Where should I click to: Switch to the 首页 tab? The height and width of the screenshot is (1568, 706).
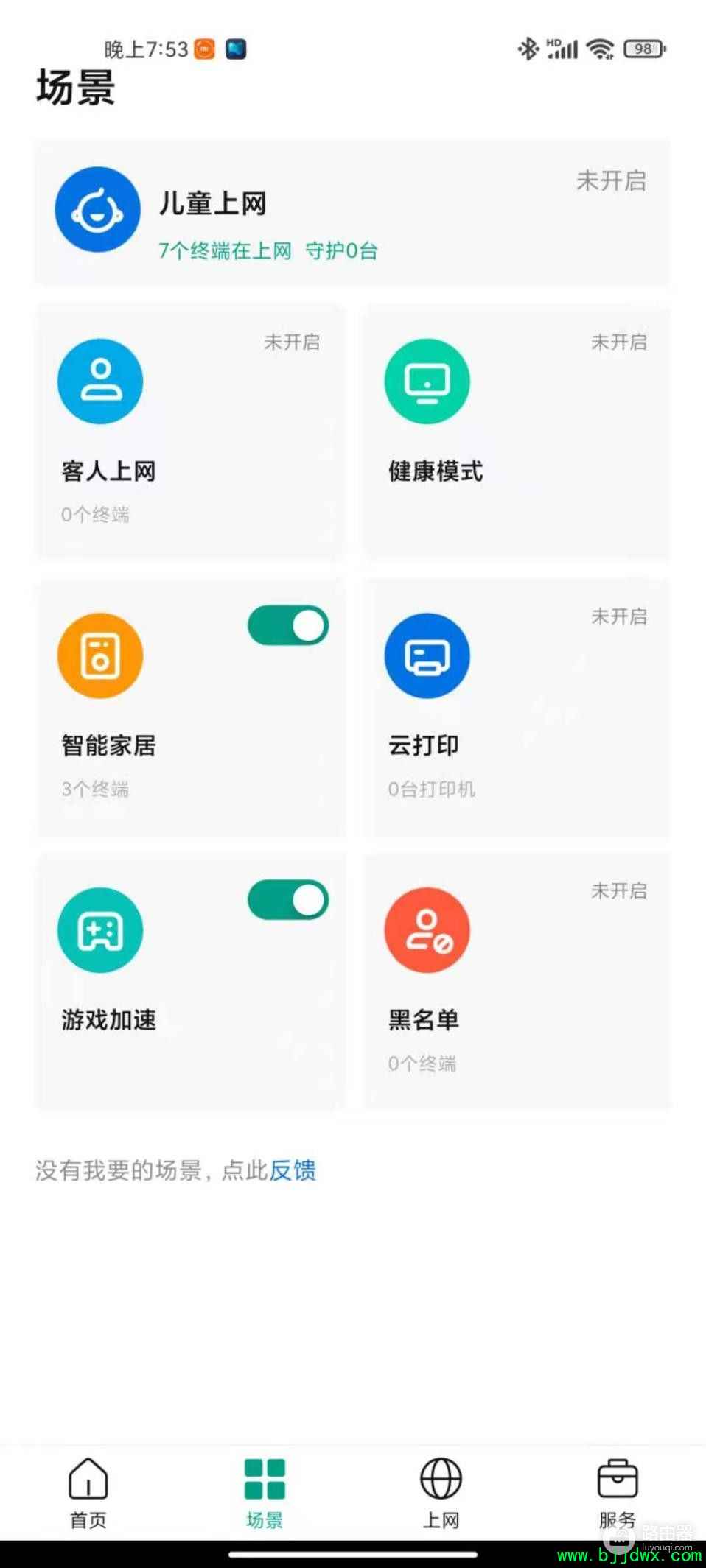click(88, 1493)
